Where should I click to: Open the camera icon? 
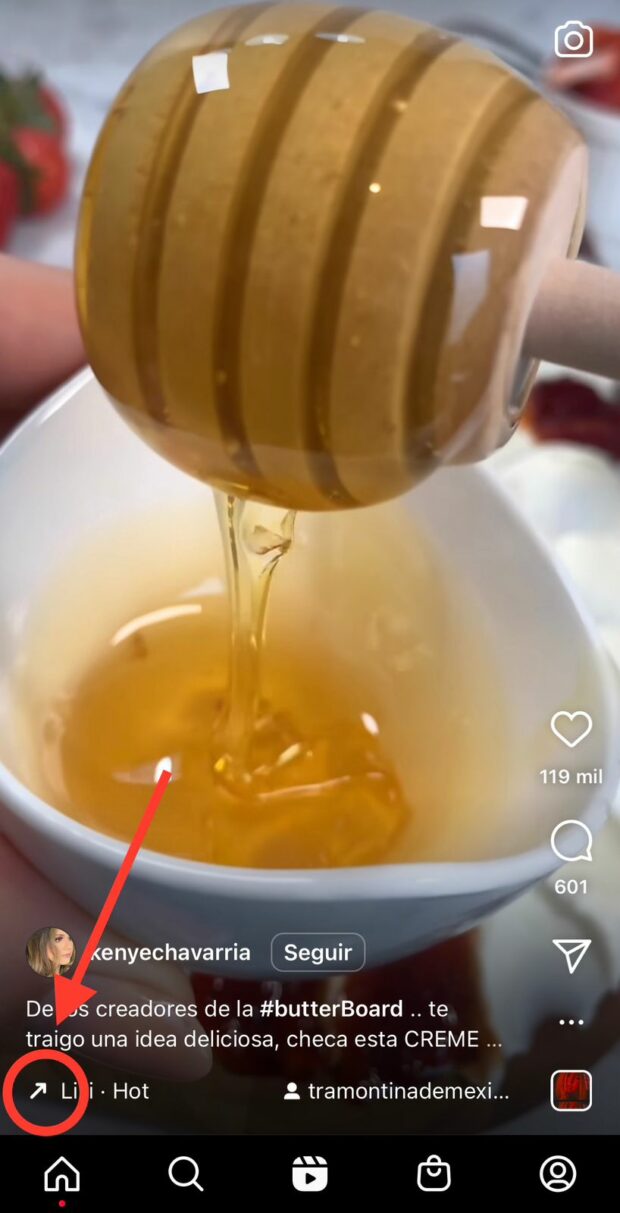(x=573, y=41)
